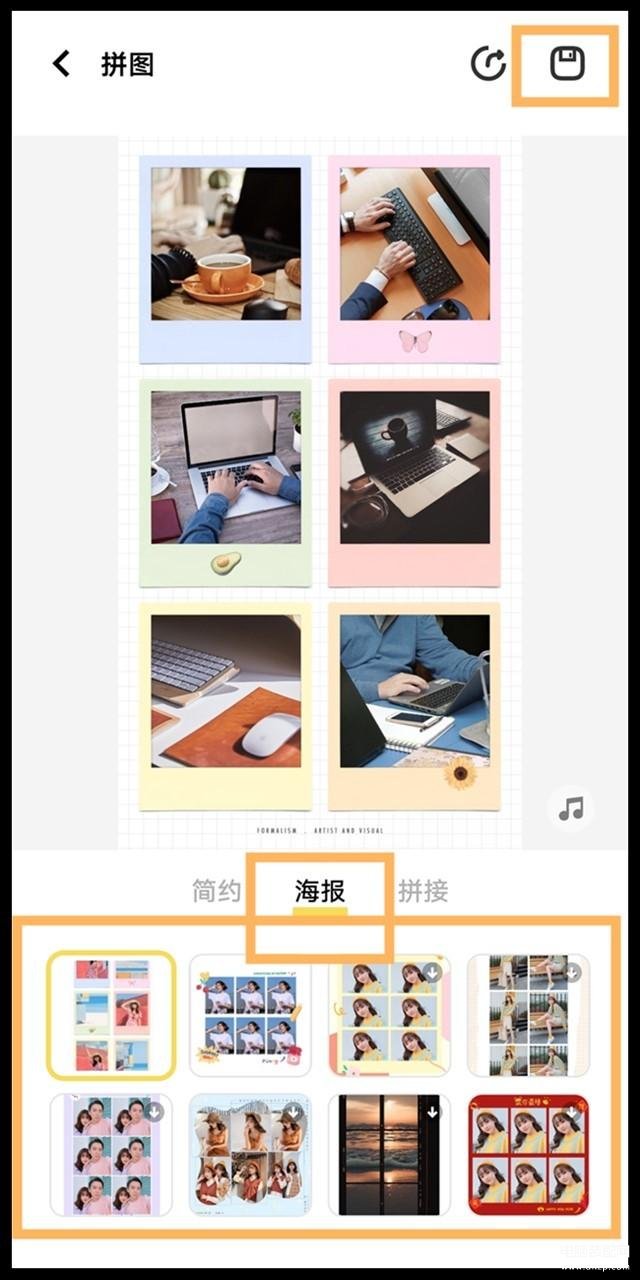Image resolution: width=640 pixels, height=1280 pixels.
Task: Switch to the 简约 tab
Action: [x=217, y=890]
